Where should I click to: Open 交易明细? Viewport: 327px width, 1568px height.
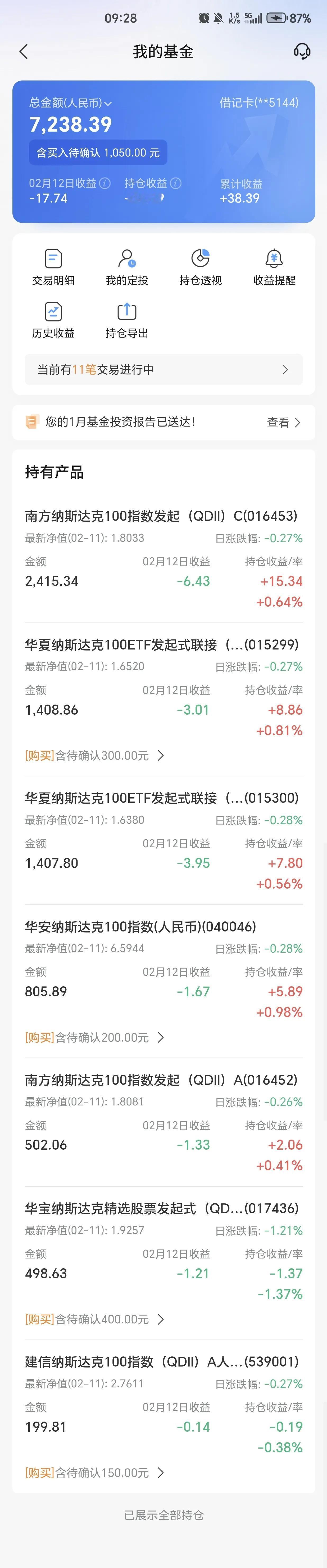click(53, 267)
